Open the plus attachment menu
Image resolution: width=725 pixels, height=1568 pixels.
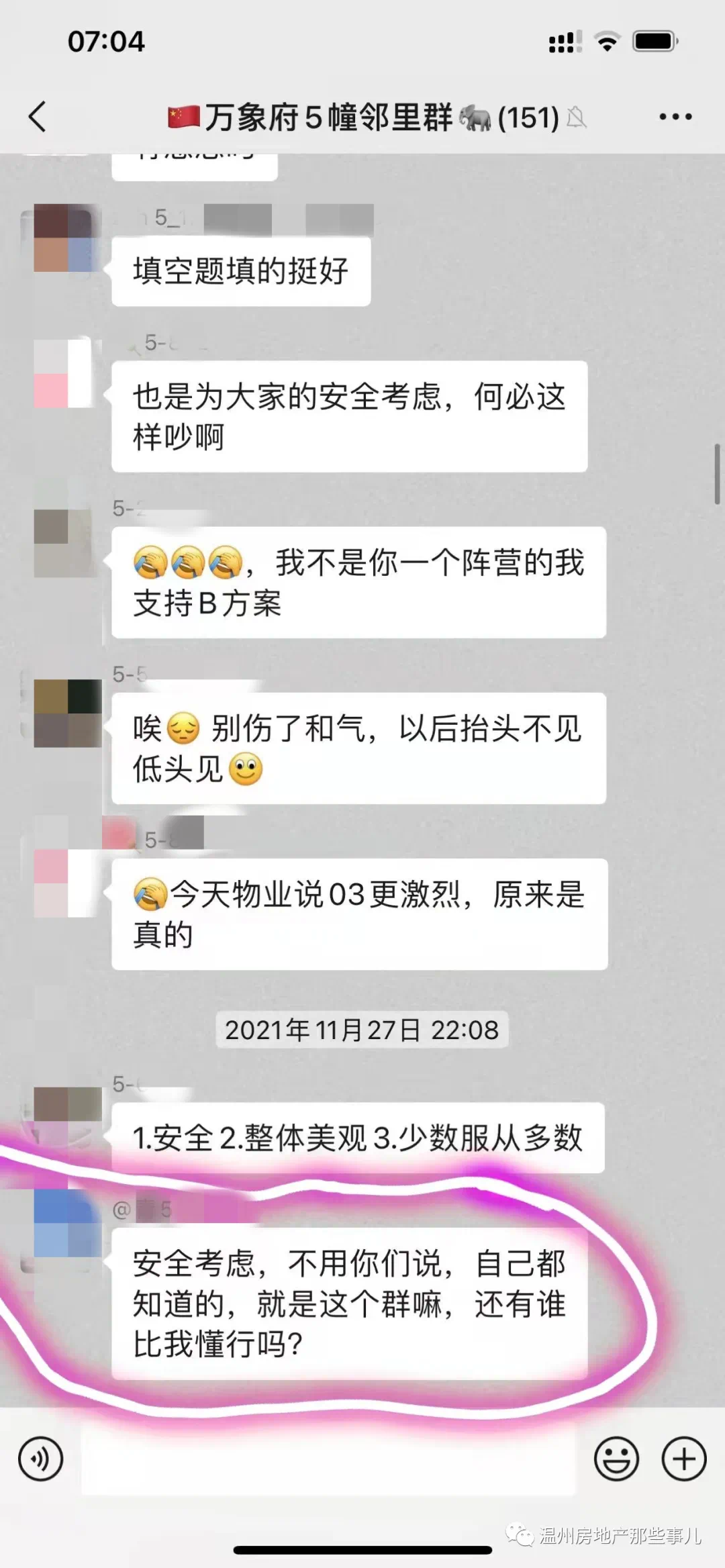684,1459
